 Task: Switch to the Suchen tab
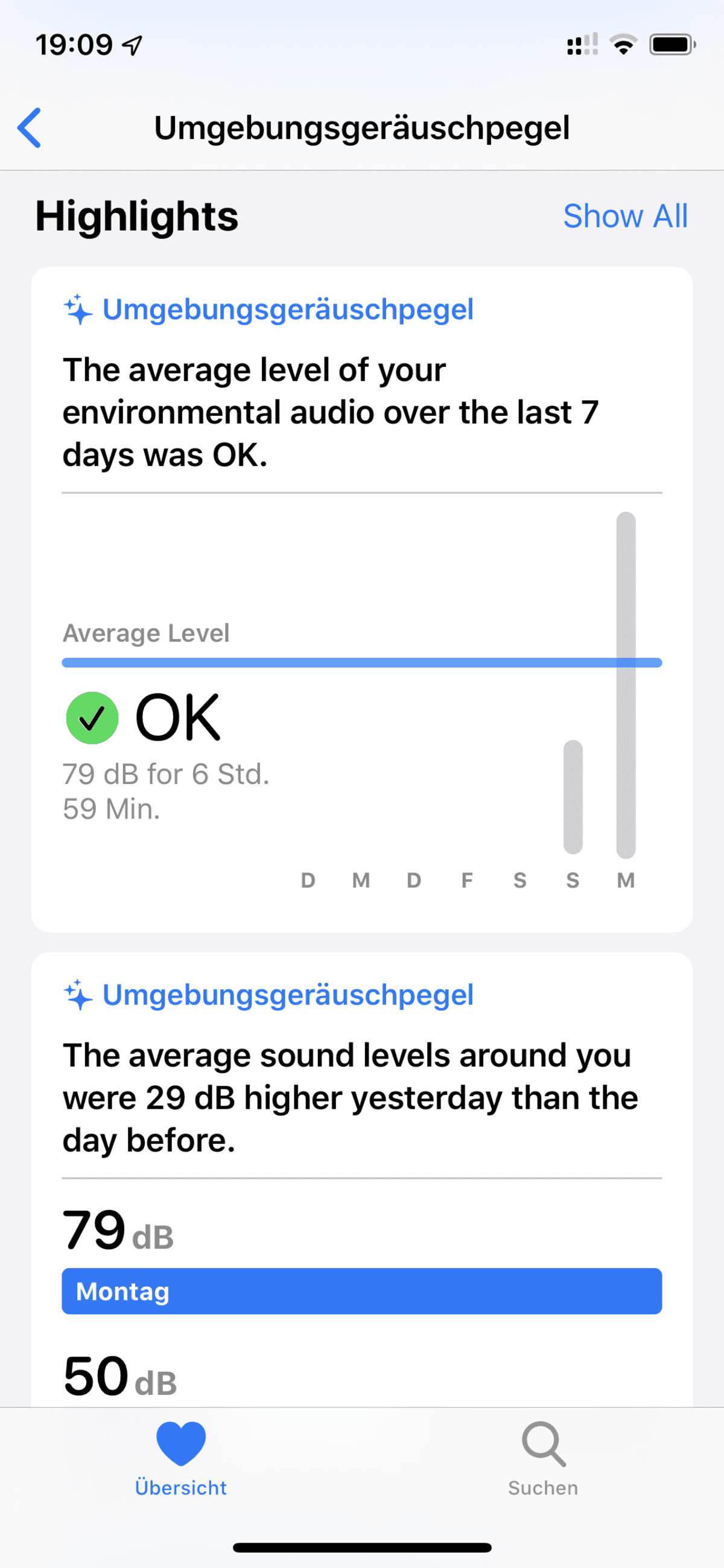[x=544, y=1459]
